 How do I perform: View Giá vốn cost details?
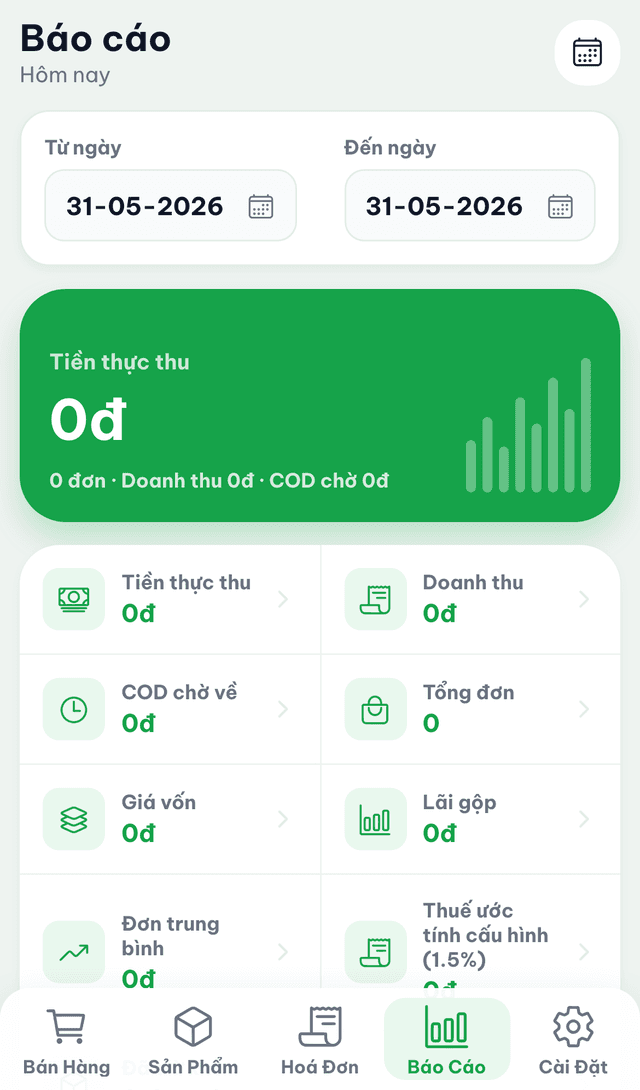[170, 819]
